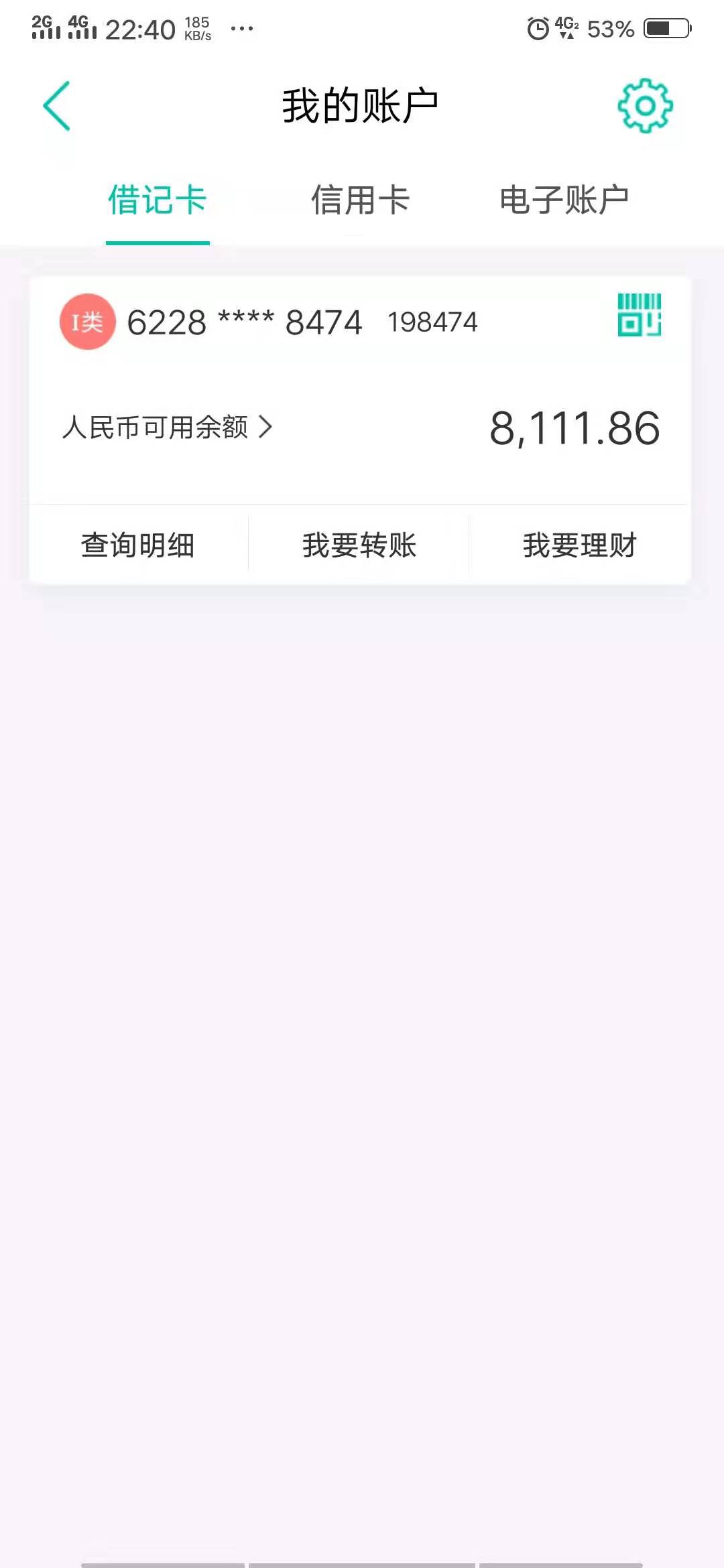
Task: Expand 人民币可用余额 details
Action: click(x=168, y=427)
